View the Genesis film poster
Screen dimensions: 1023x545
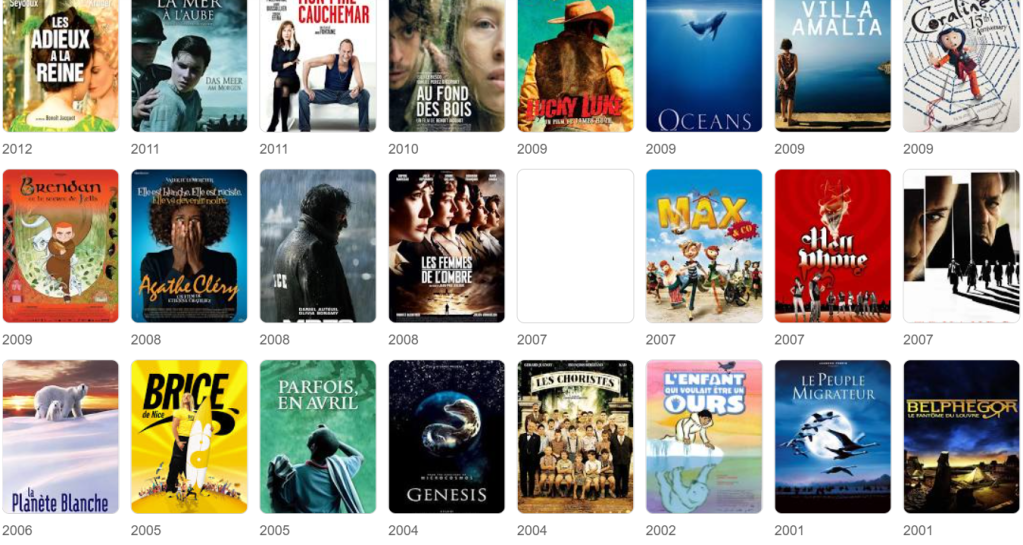446,436
